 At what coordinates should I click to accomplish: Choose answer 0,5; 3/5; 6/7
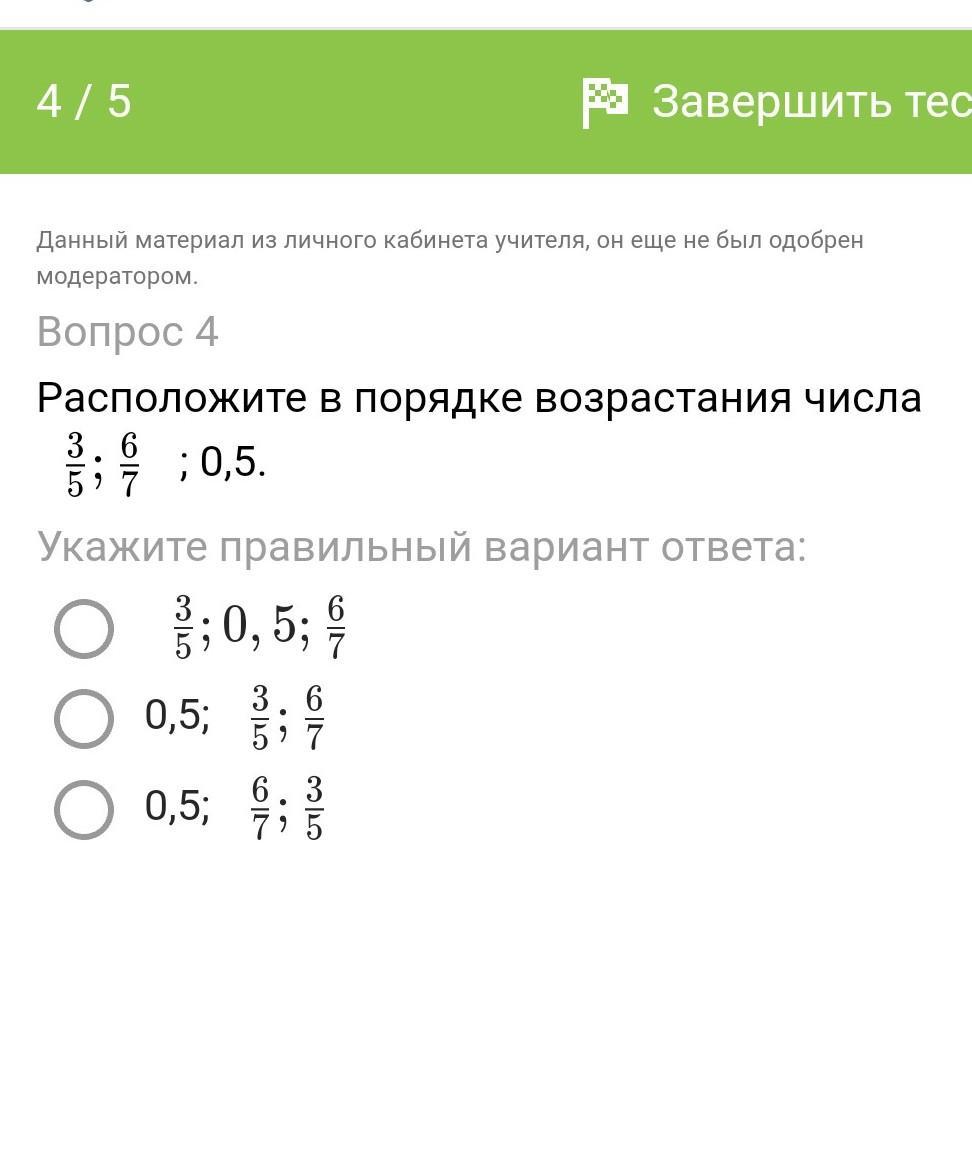[x=83, y=718]
